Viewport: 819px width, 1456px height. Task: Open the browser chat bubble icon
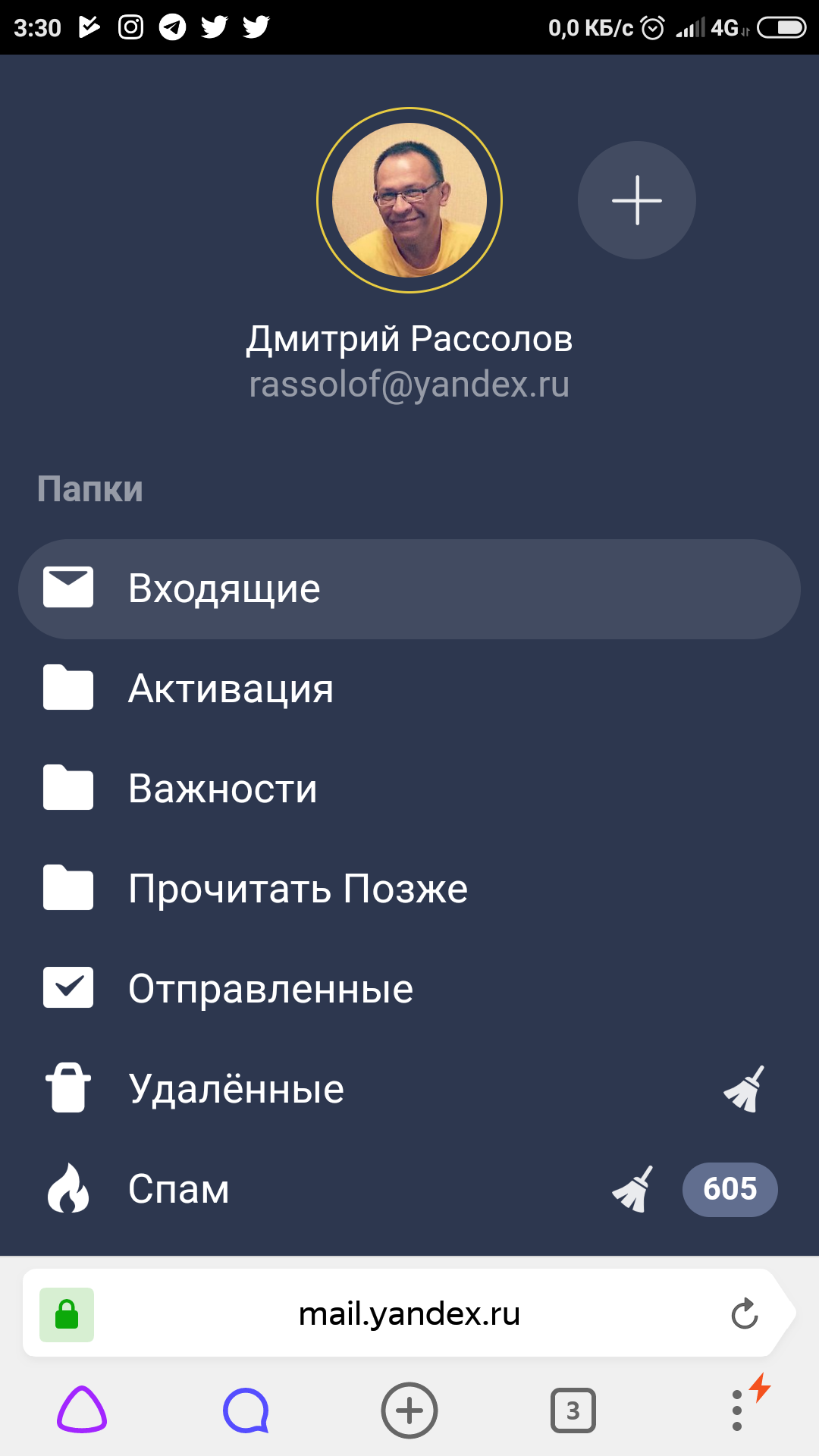(246, 1410)
